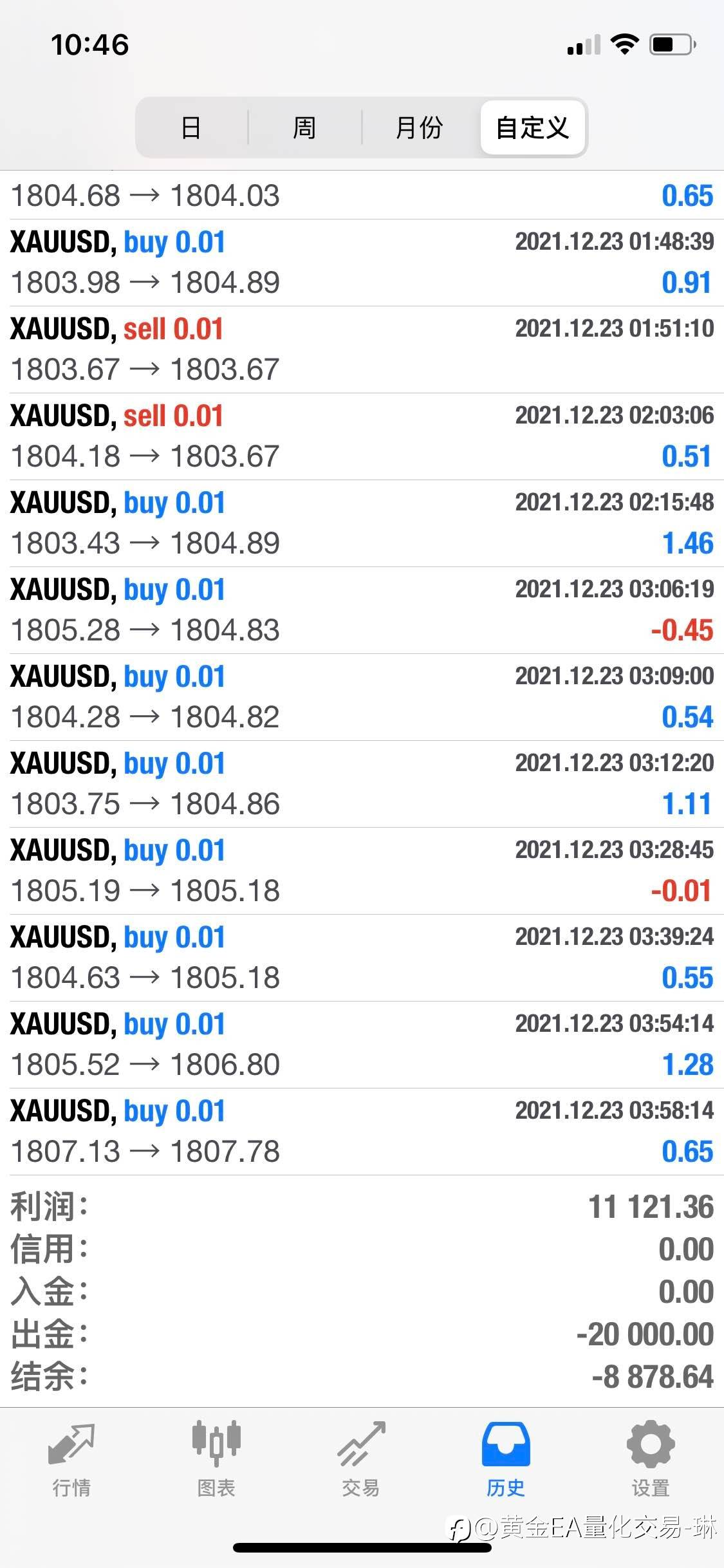Open the buy trade at 03:39:24
This screenshot has width=724, height=1568.
point(362,958)
